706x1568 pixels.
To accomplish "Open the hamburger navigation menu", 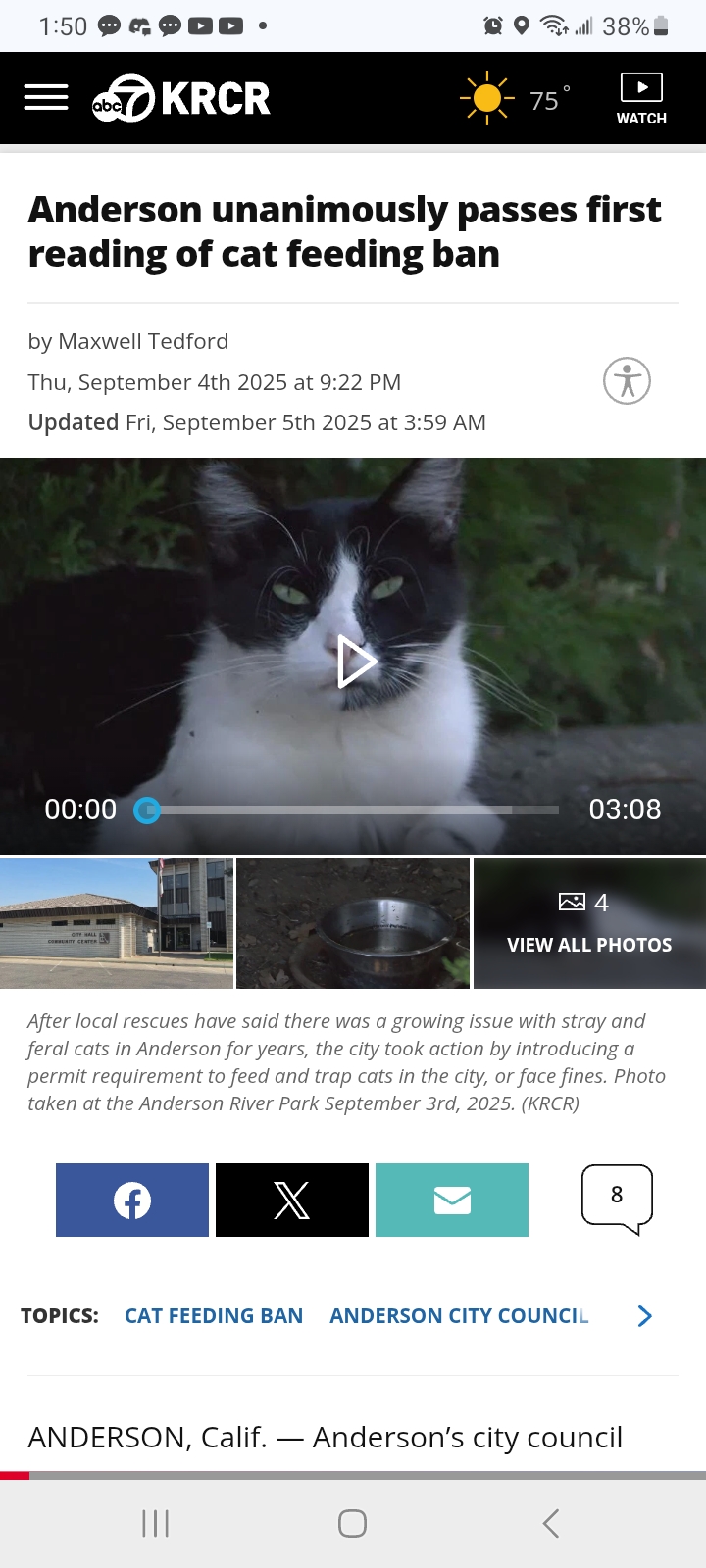I will click(46, 97).
